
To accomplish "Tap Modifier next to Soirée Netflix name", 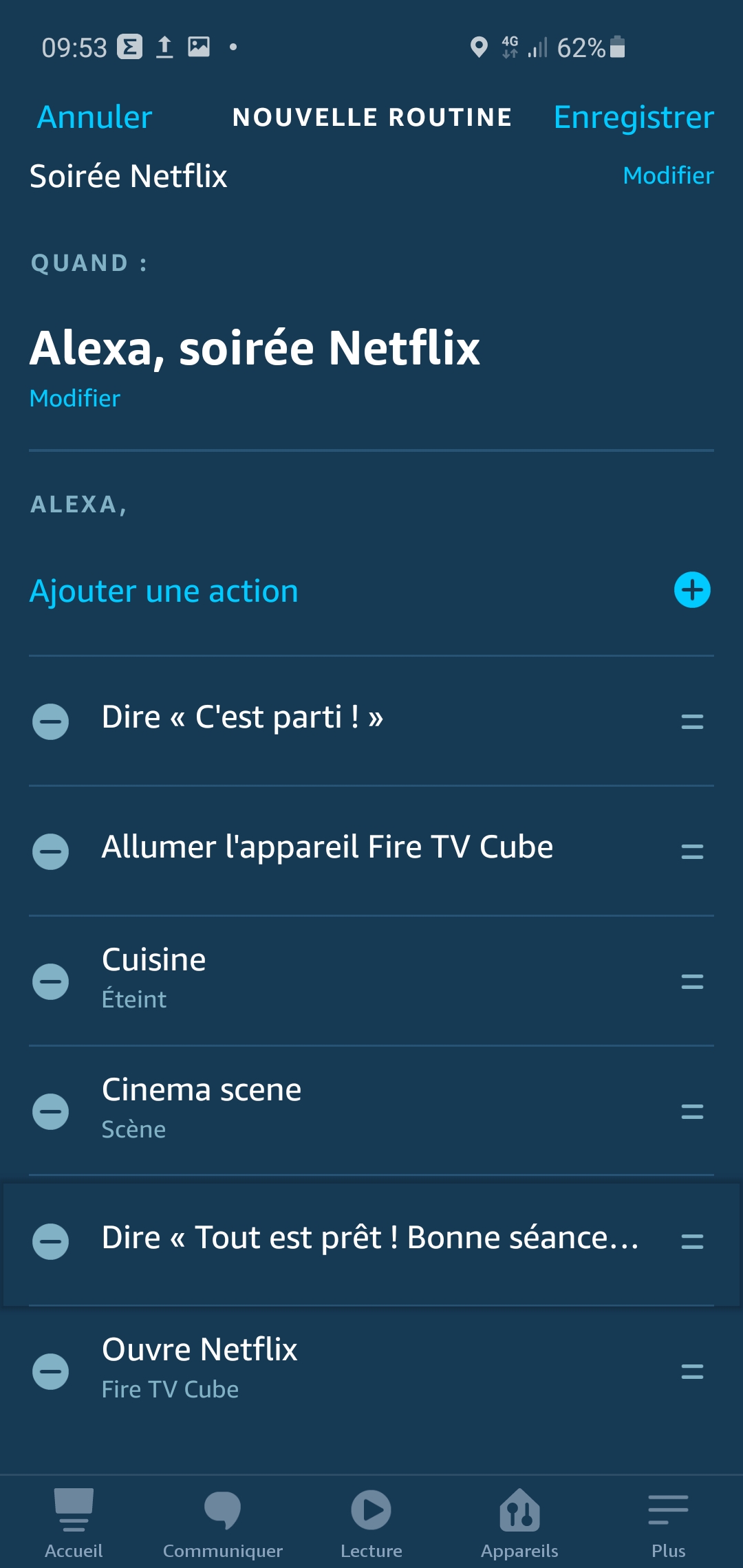I will (x=668, y=175).
